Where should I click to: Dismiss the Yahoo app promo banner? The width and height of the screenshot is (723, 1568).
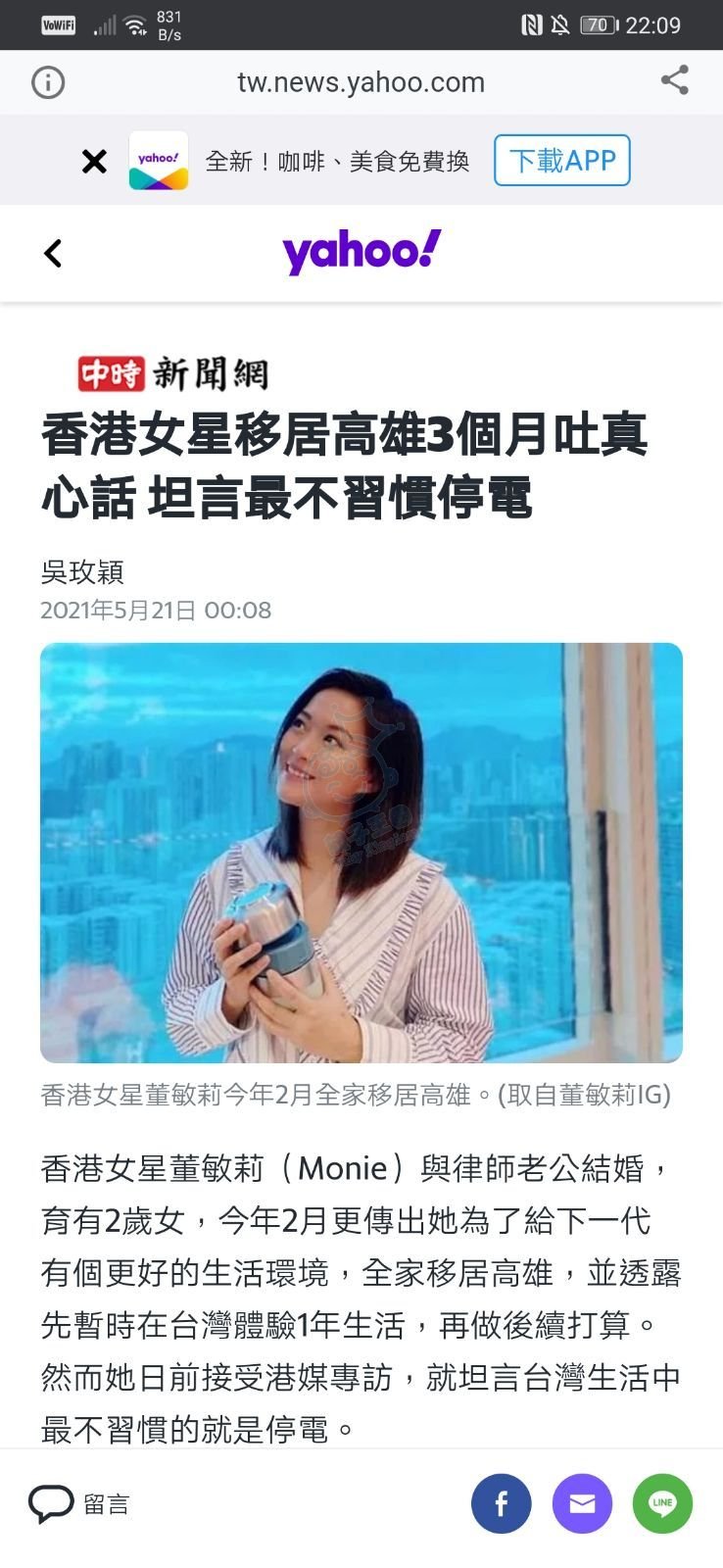point(94,161)
